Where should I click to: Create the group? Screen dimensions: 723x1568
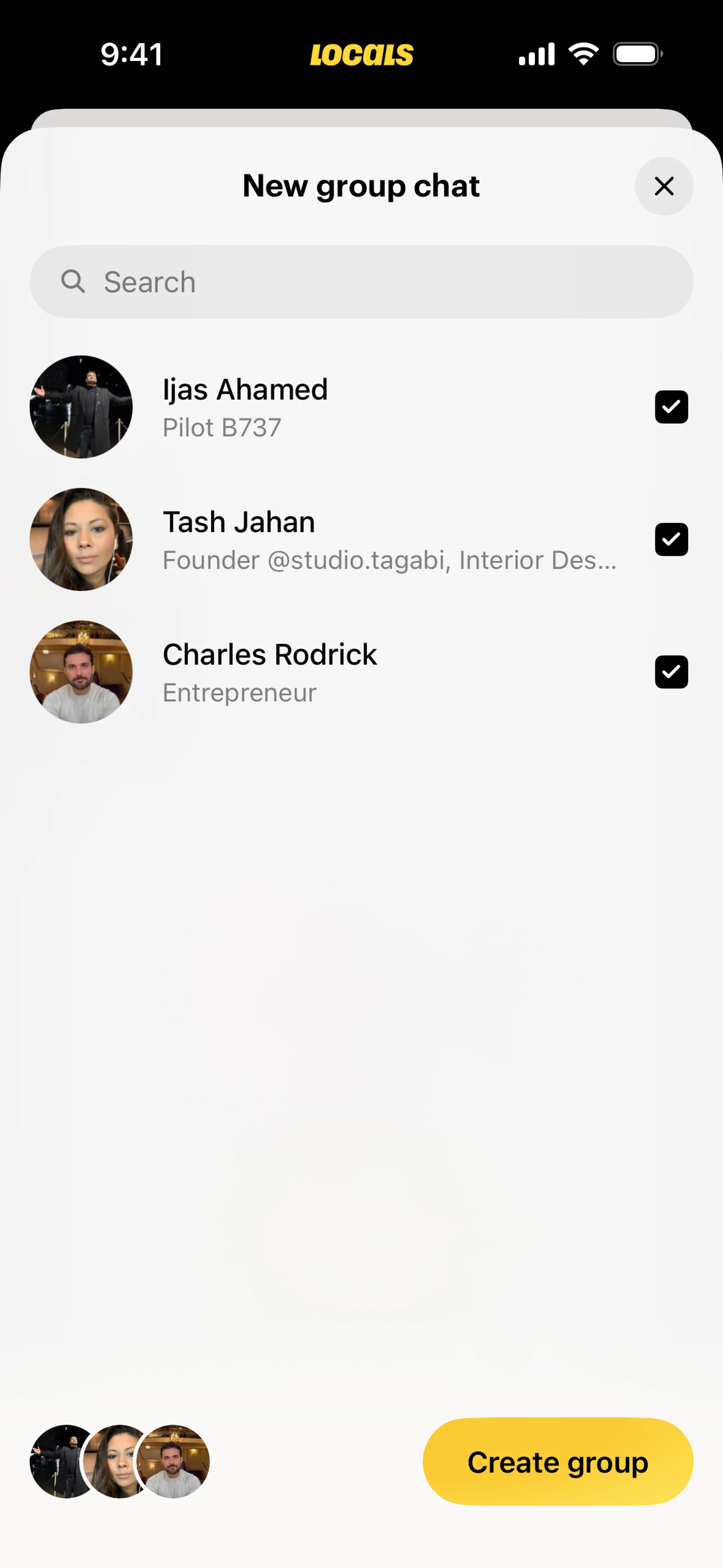pos(558,1461)
